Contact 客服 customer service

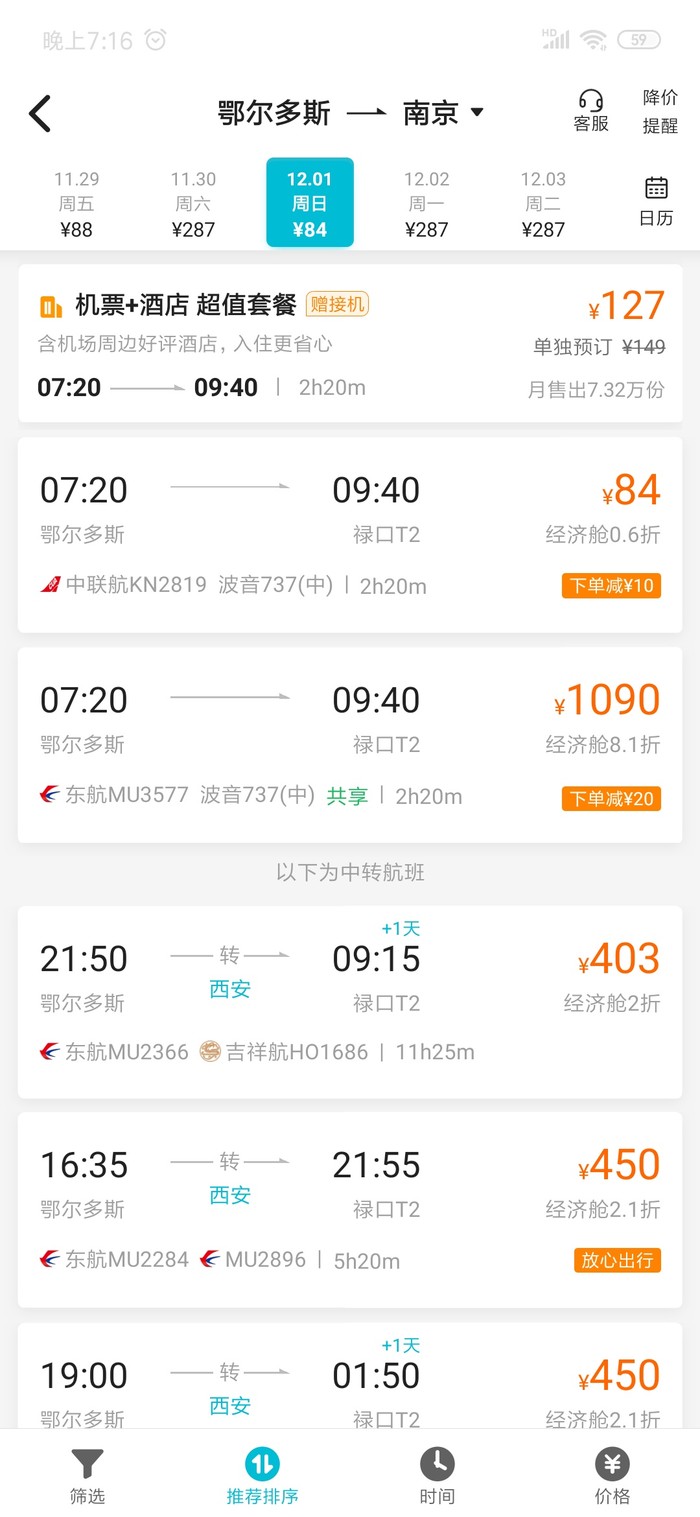pos(591,111)
